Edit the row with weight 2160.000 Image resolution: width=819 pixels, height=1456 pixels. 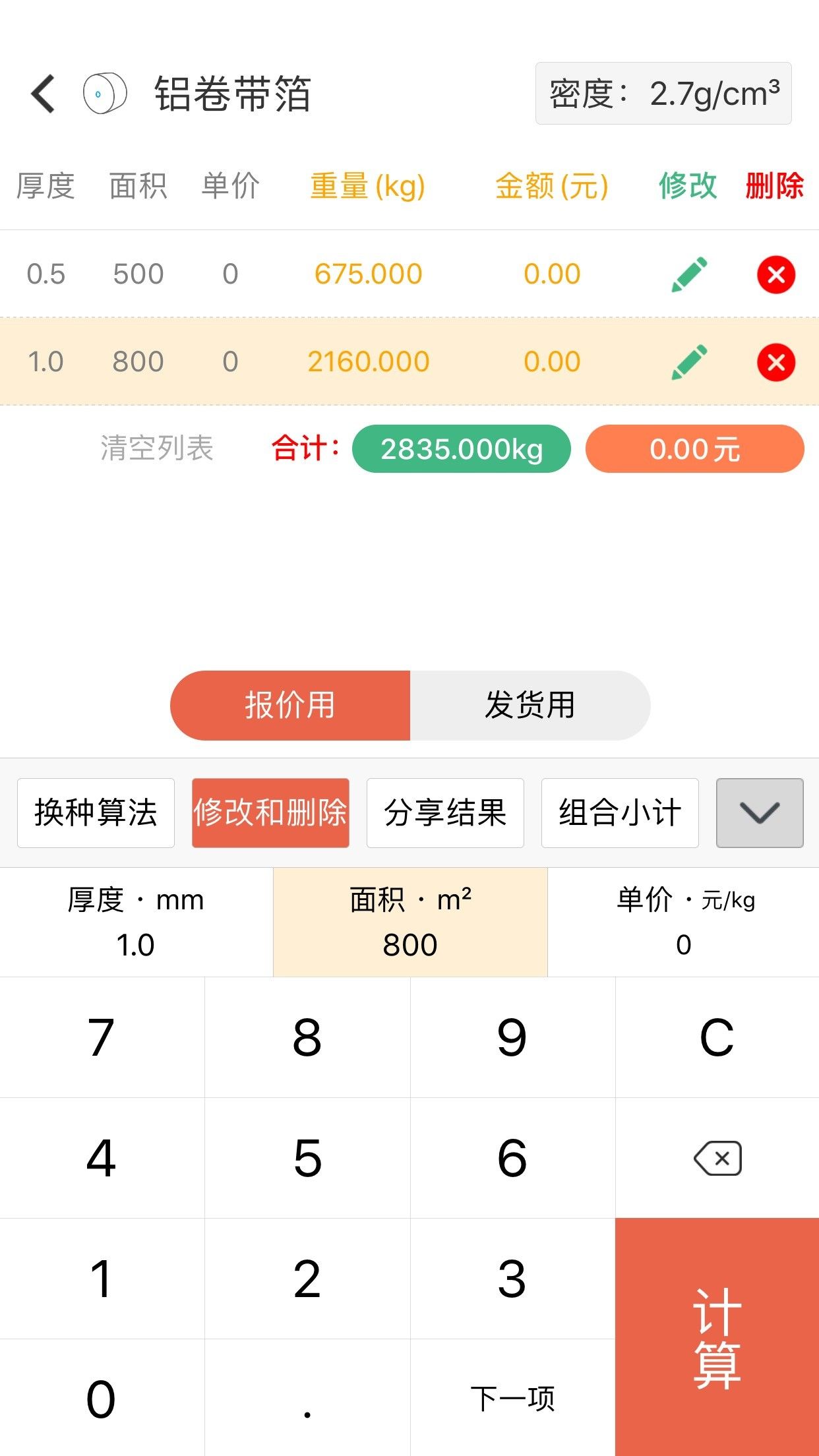point(689,362)
